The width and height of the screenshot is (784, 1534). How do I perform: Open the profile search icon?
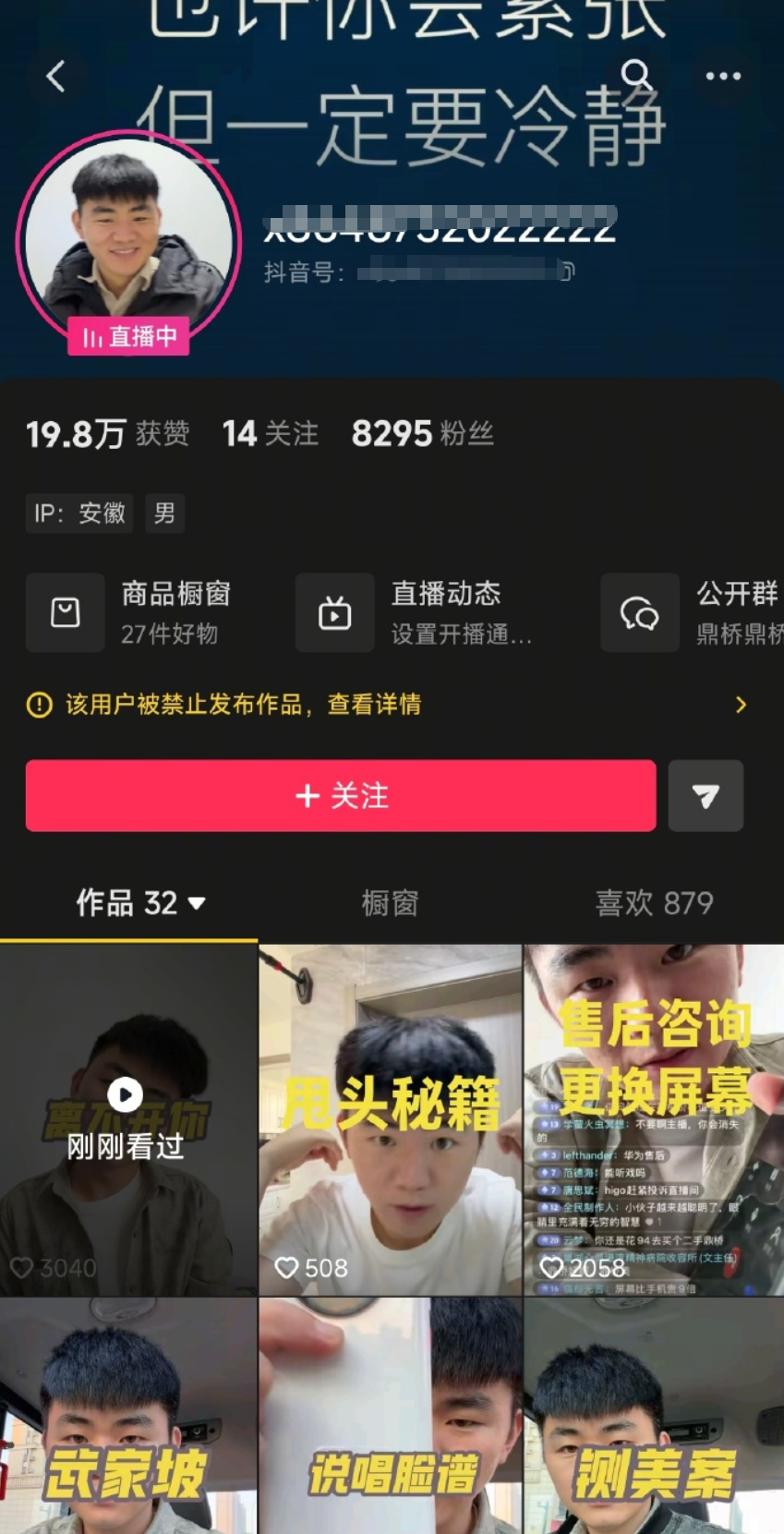636,75
